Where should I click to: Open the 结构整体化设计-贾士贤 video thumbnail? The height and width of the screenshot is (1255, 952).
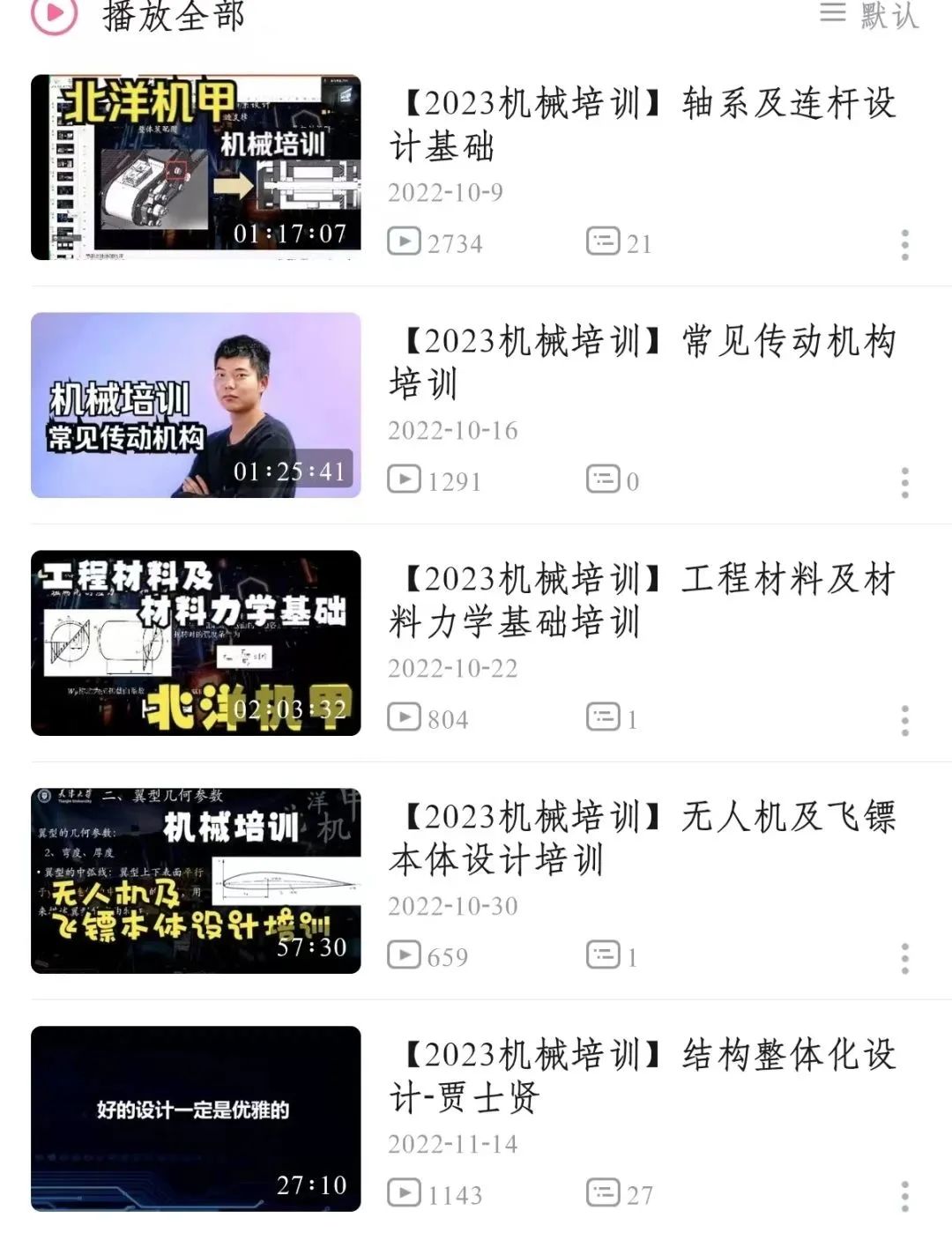point(196,1119)
